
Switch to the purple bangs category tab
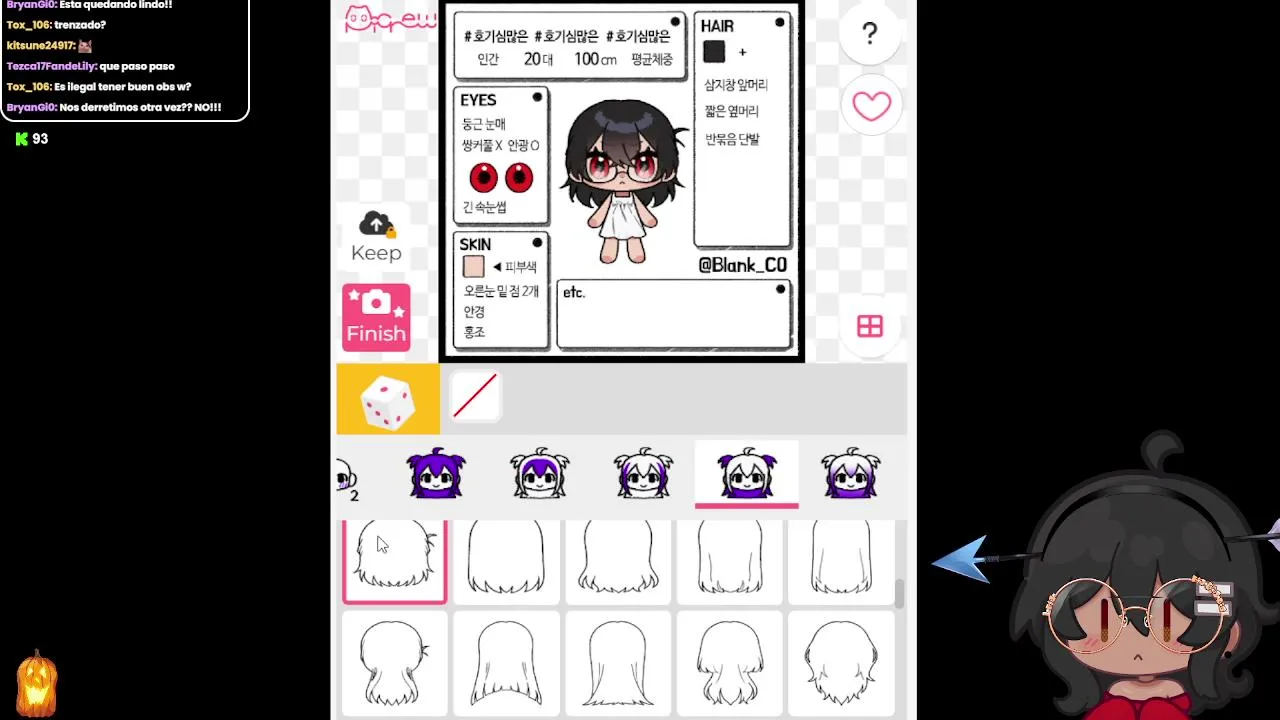(x=540, y=474)
